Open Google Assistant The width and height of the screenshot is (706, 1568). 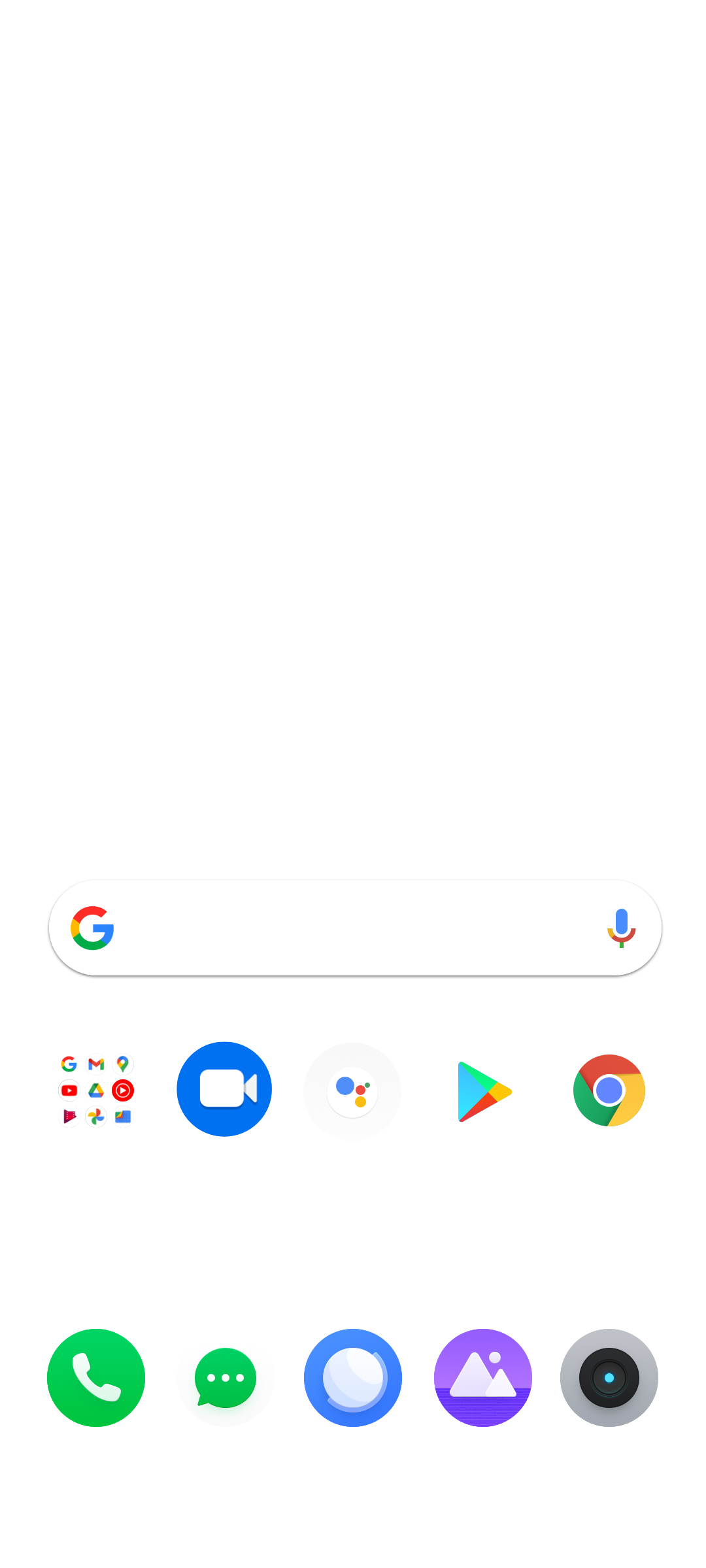(x=352, y=1091)
